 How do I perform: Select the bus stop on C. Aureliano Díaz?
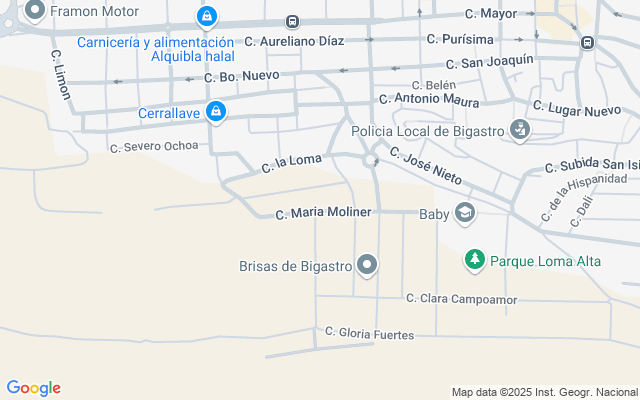coord(292,21)
